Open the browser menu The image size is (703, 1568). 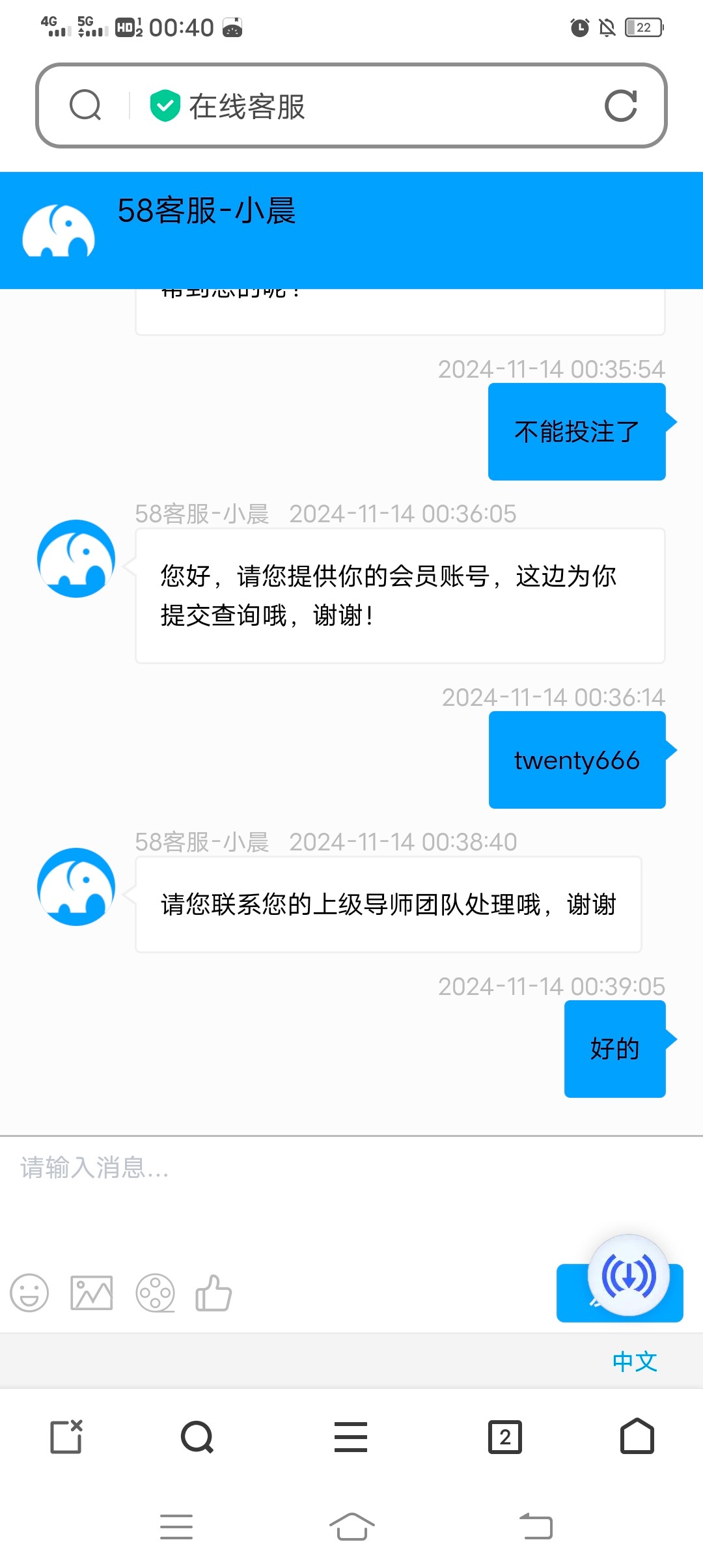351,1436
